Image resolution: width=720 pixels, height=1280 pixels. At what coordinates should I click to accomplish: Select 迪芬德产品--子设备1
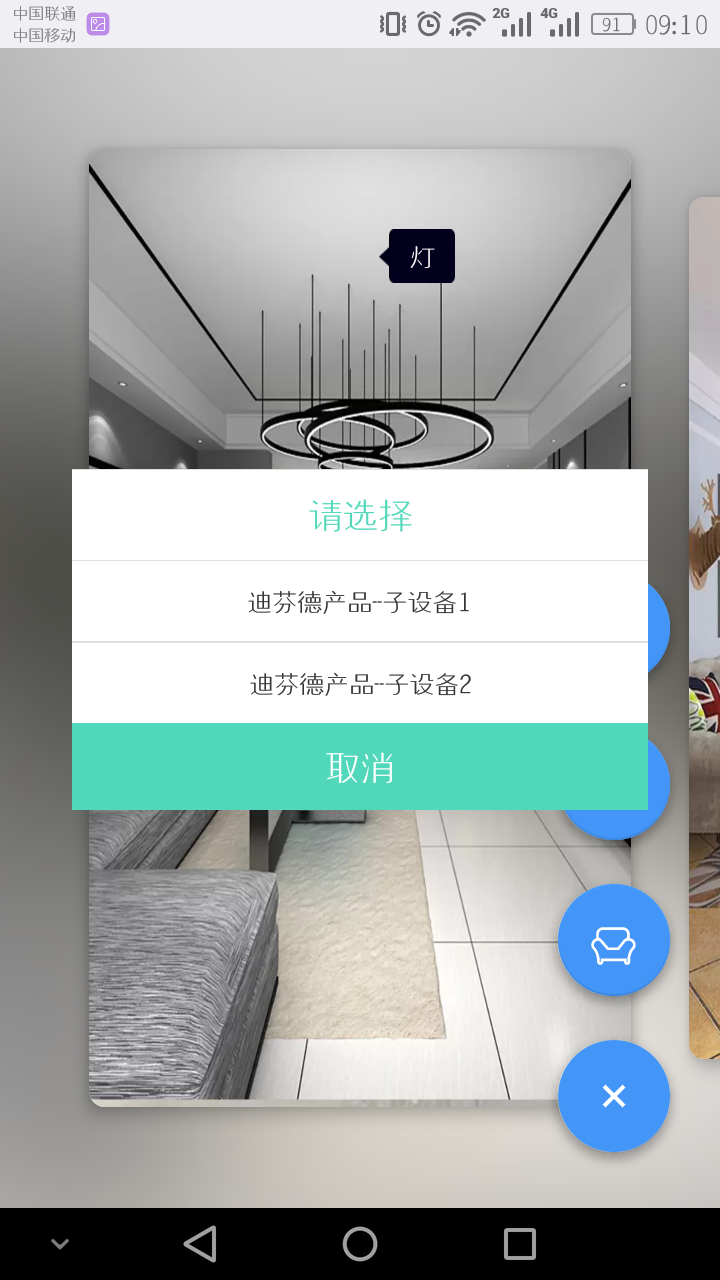(x=360, y=602)
